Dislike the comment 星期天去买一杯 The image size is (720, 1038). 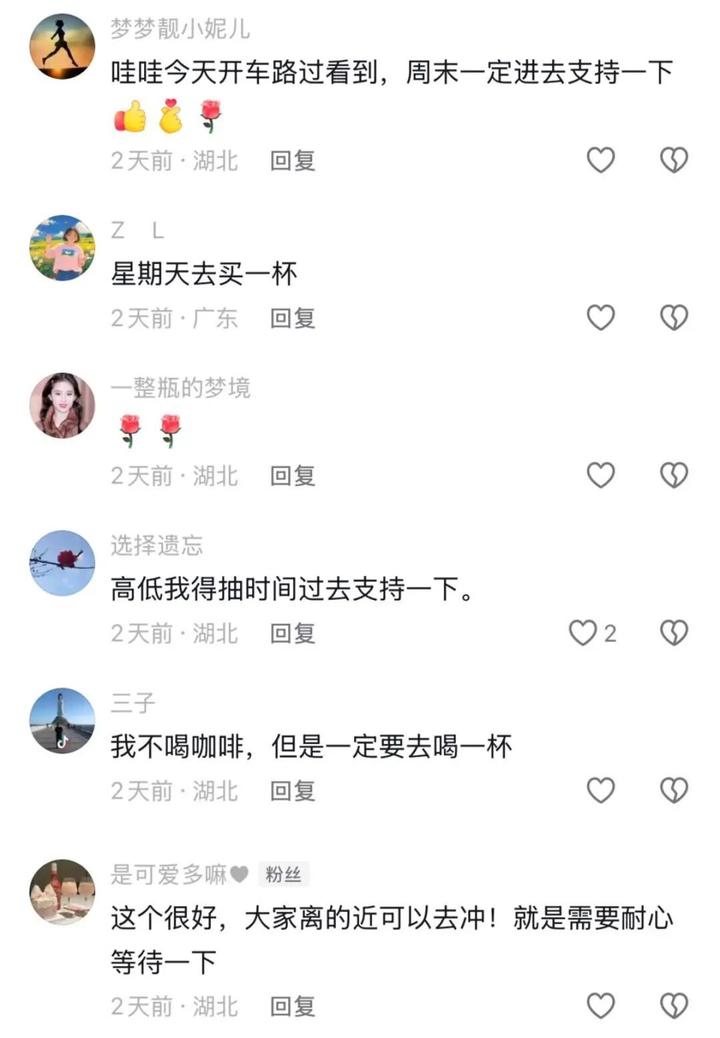pyautogui.click(x=675, y=318)
